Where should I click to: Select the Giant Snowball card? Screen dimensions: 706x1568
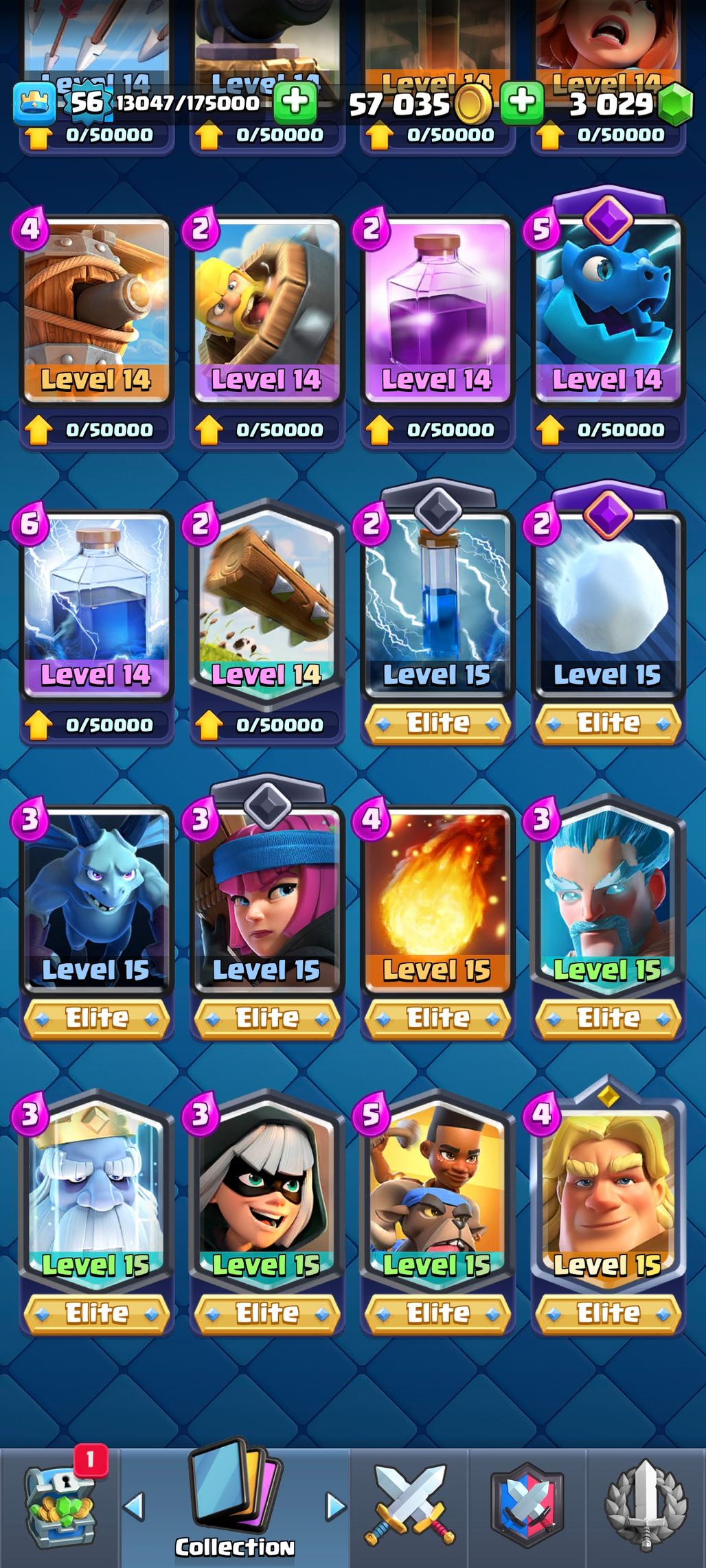pyautogui.click(x=607, y=604)
